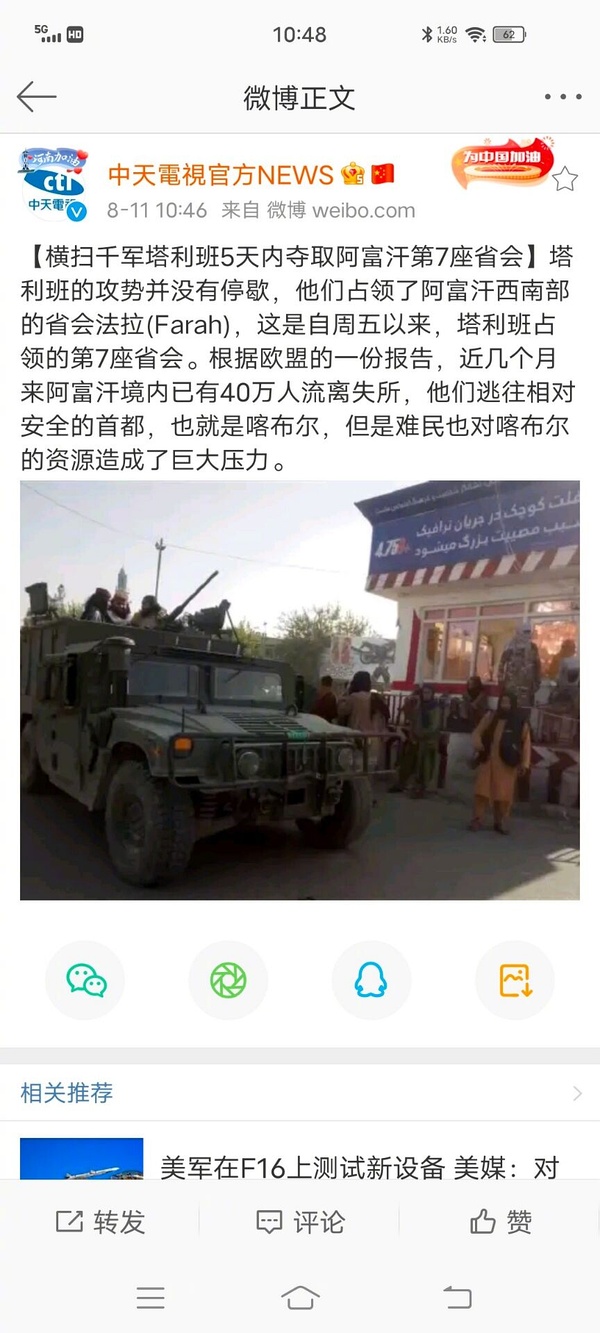Share the post to QQ
600x1333 pixels.
(371, 981)
